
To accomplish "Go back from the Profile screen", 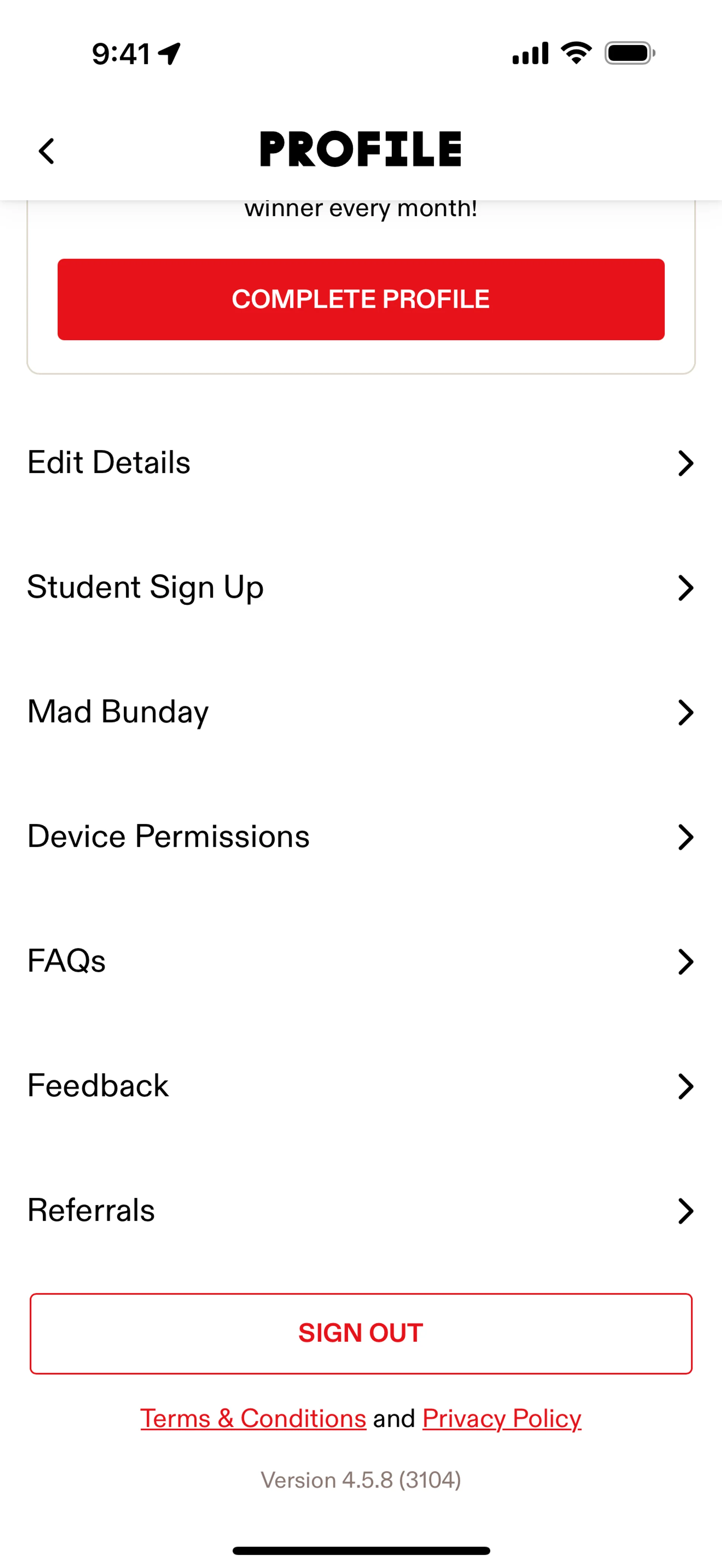I will click(47, 151).
